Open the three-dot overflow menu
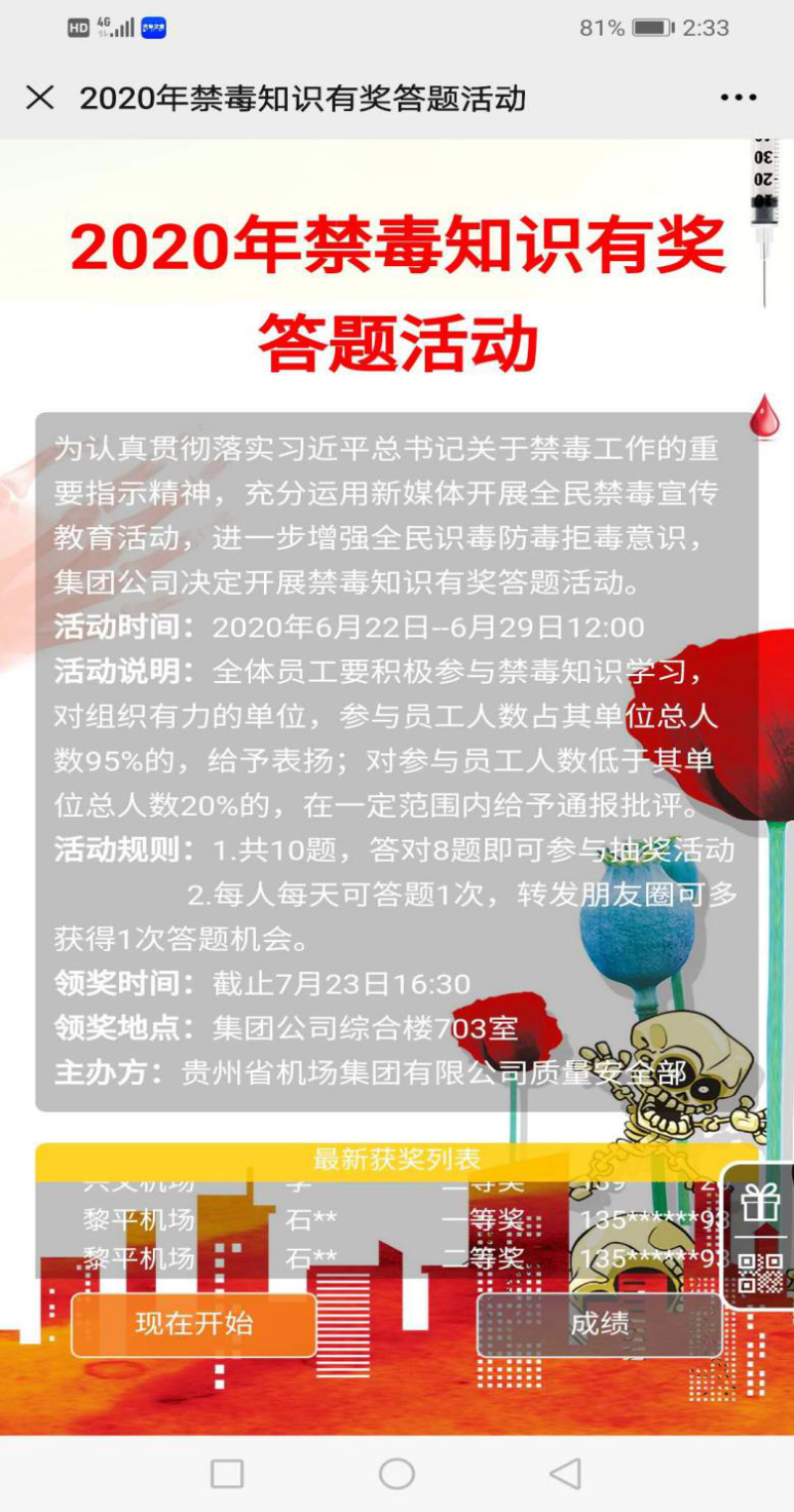 tap(738, 97)
